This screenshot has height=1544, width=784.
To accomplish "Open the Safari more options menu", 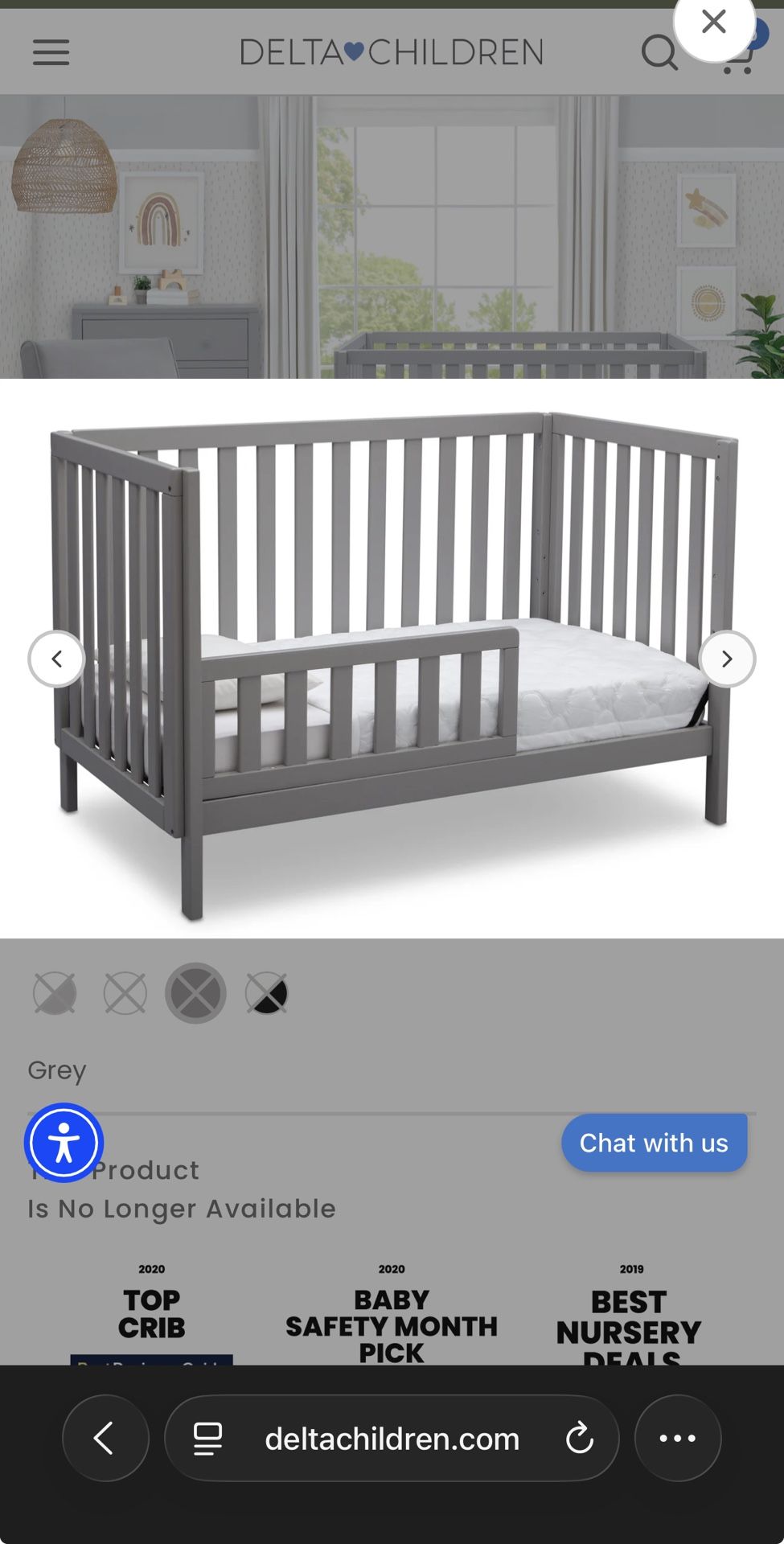I will tap(678, 1438).
